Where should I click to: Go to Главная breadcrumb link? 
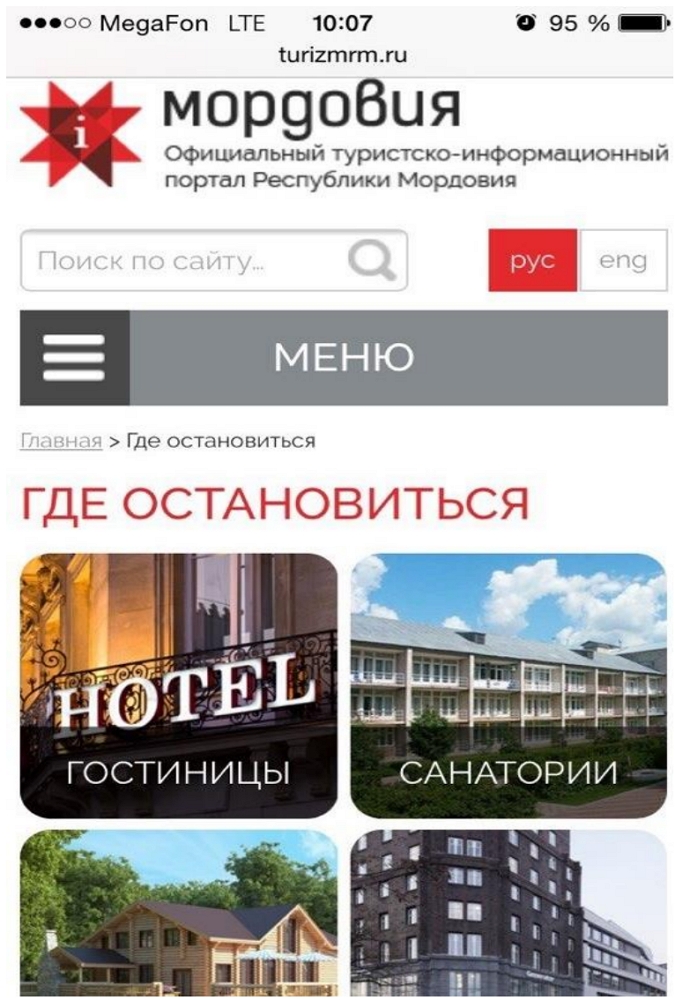(61, 441)
